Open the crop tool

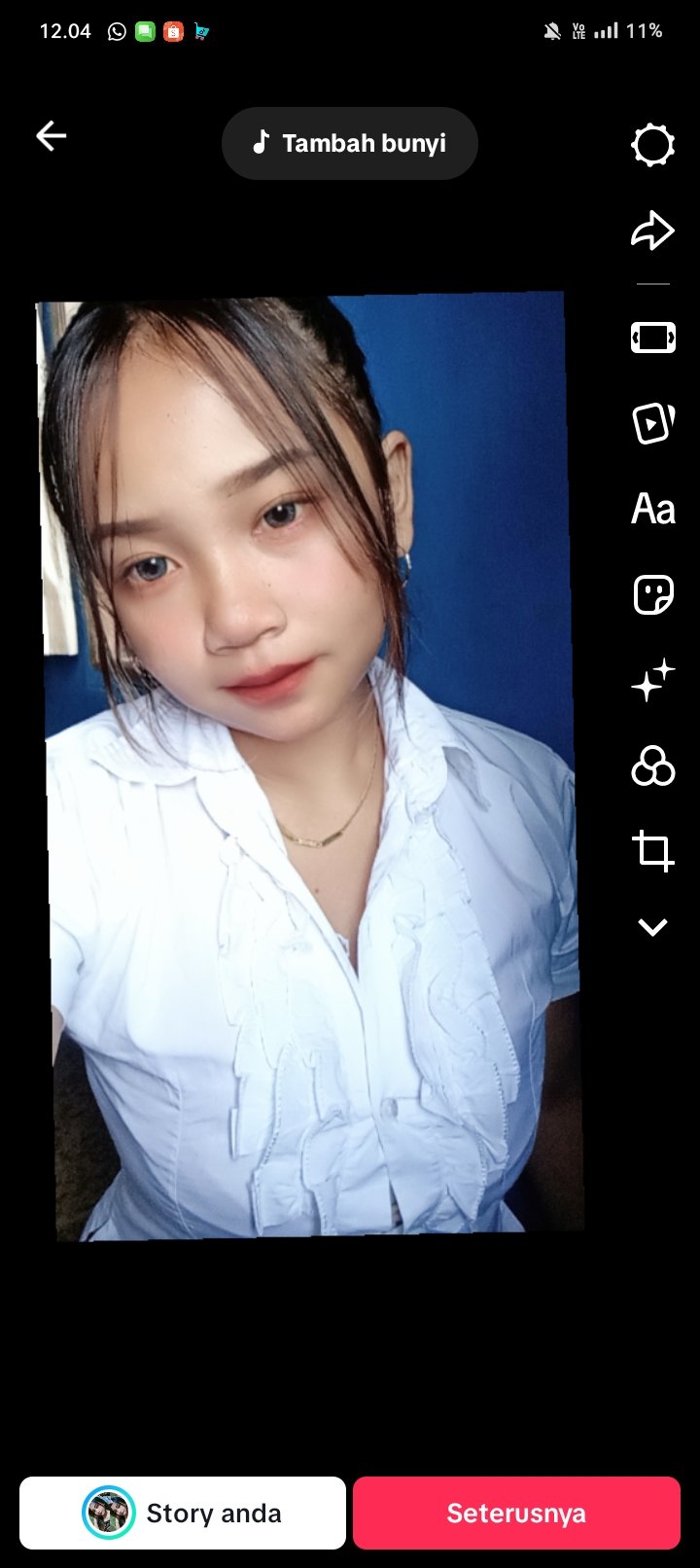[652, 850]
